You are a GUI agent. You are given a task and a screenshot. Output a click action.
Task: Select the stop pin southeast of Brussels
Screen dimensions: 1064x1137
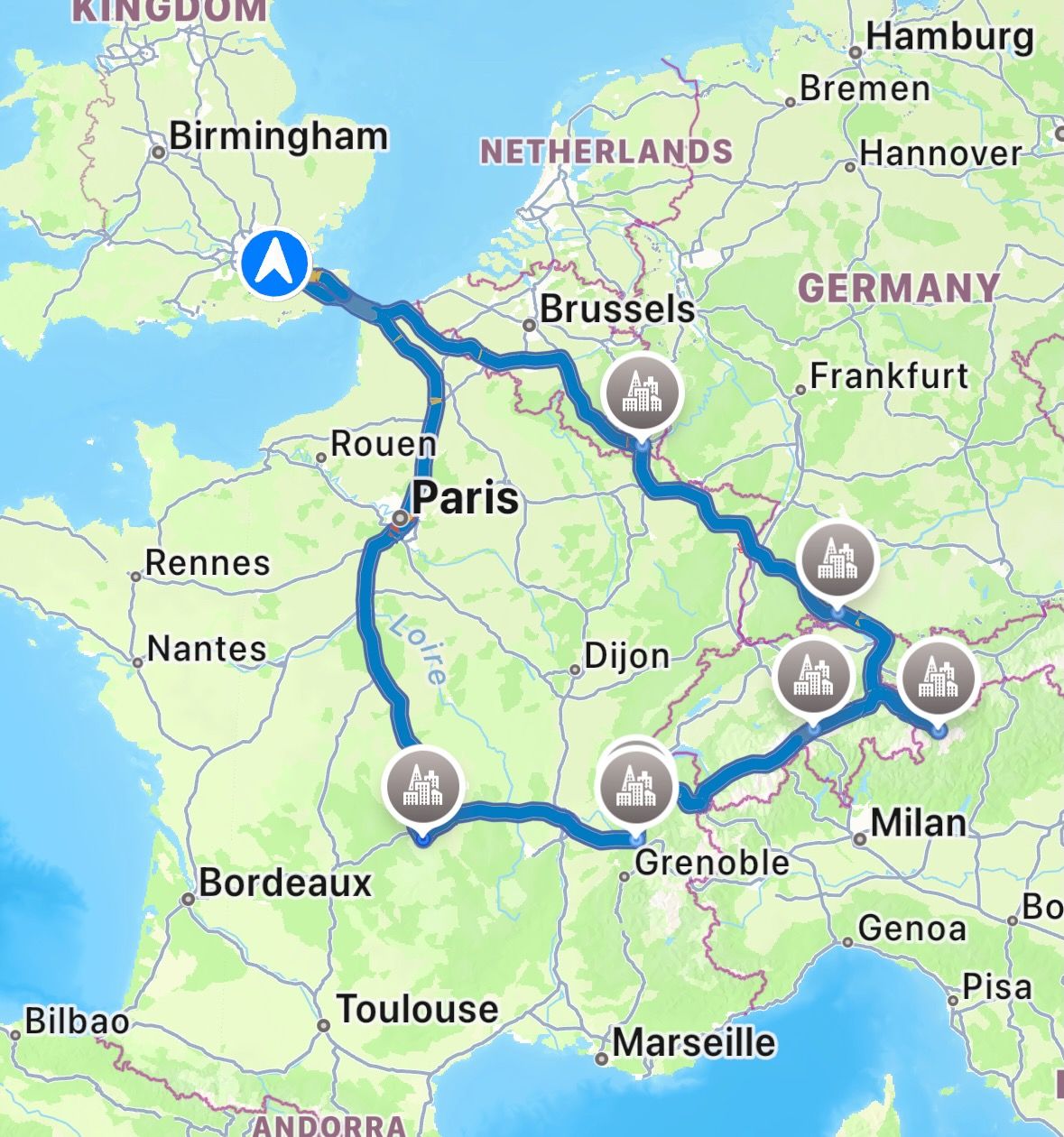pos(641,394)
